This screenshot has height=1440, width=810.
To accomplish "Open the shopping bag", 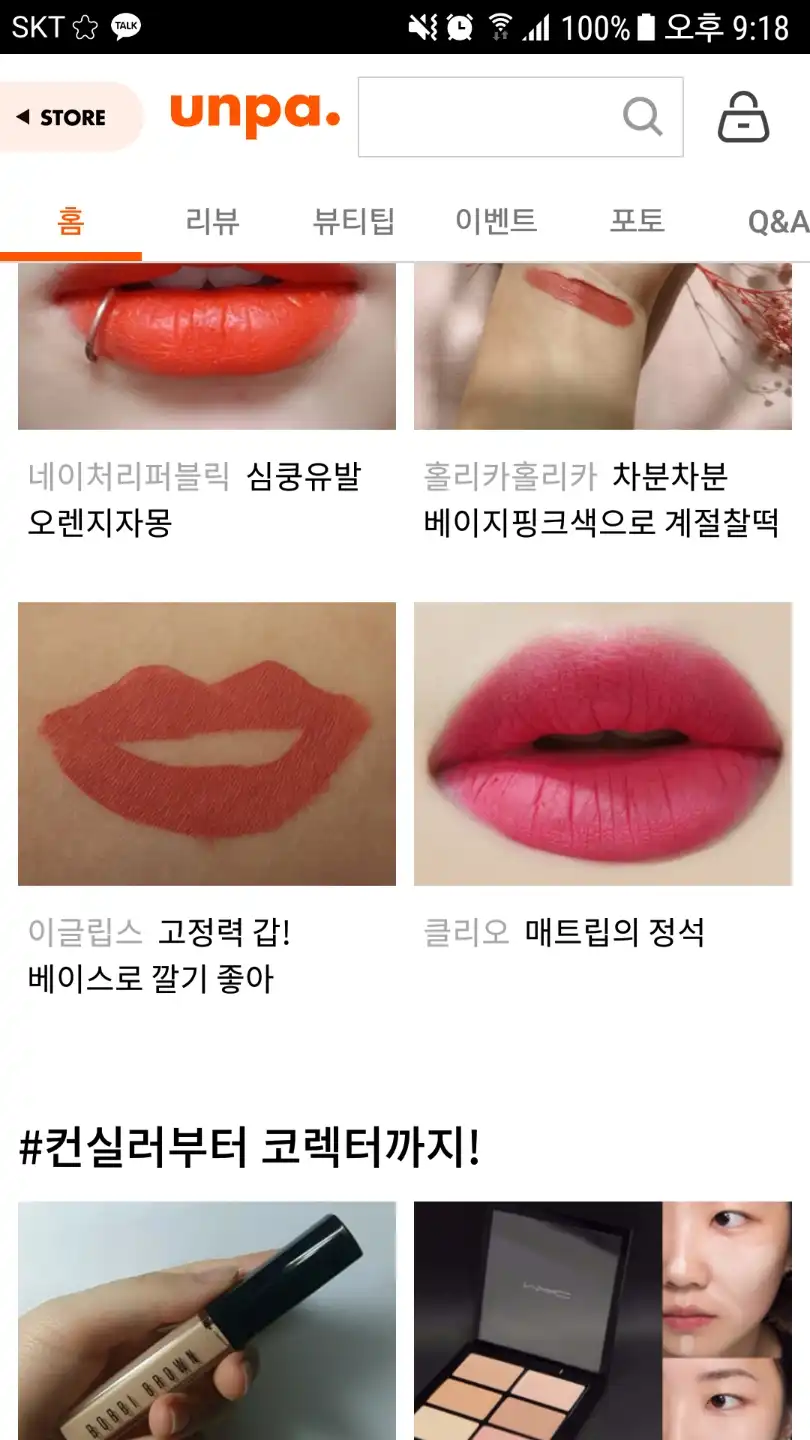I will [x=744, y=117].
